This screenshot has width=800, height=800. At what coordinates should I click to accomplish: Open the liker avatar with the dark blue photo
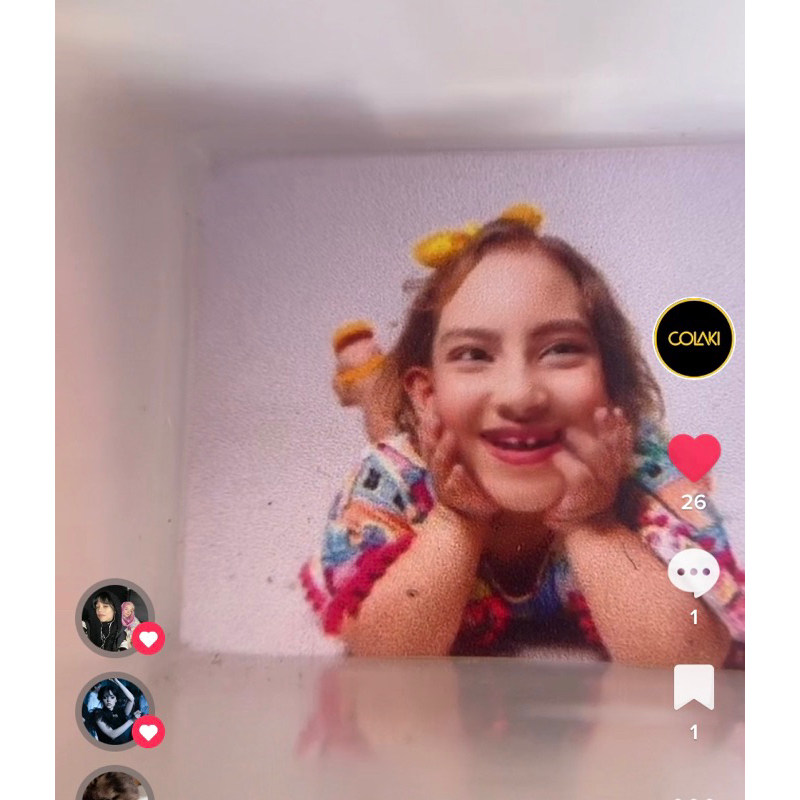coord(115,711)
